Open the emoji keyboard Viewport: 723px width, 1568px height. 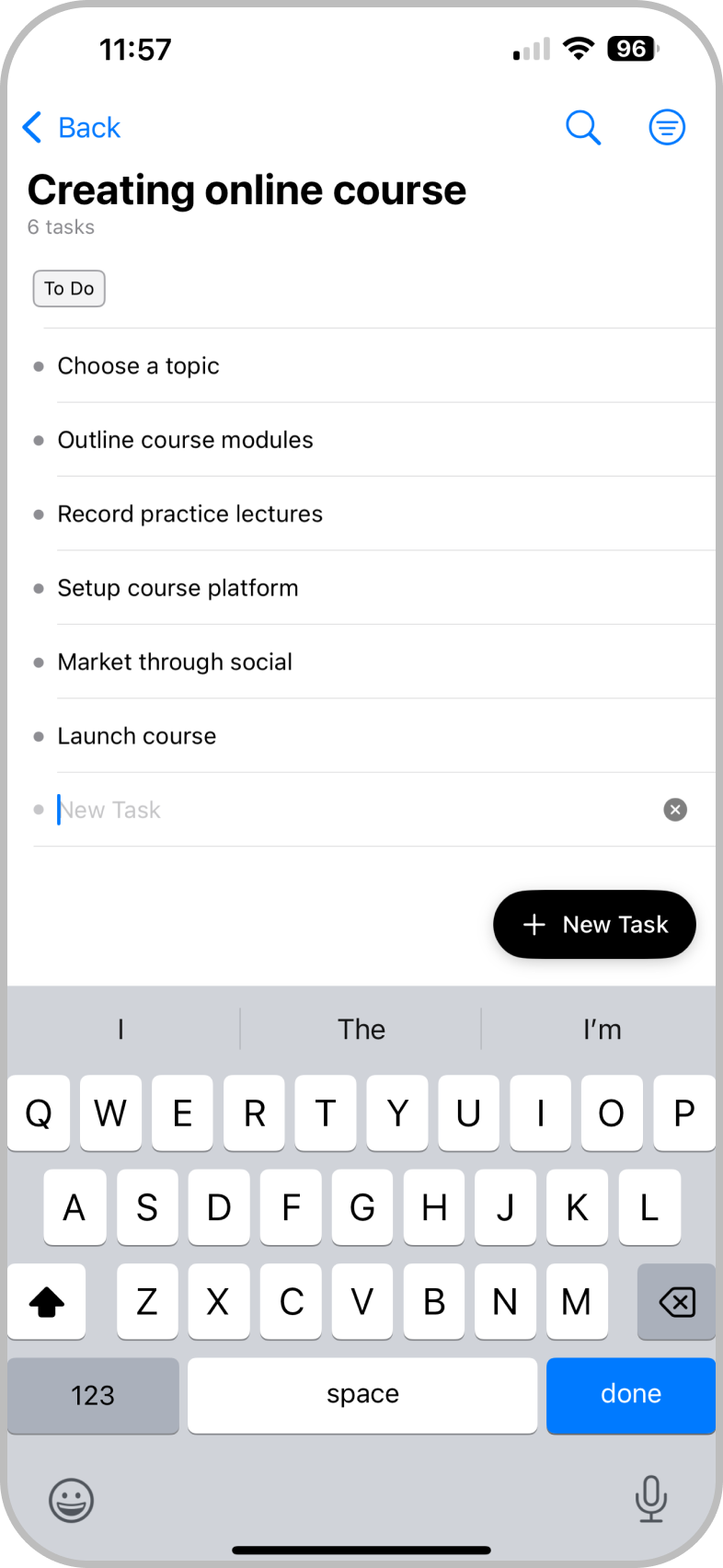(71, 1500)
